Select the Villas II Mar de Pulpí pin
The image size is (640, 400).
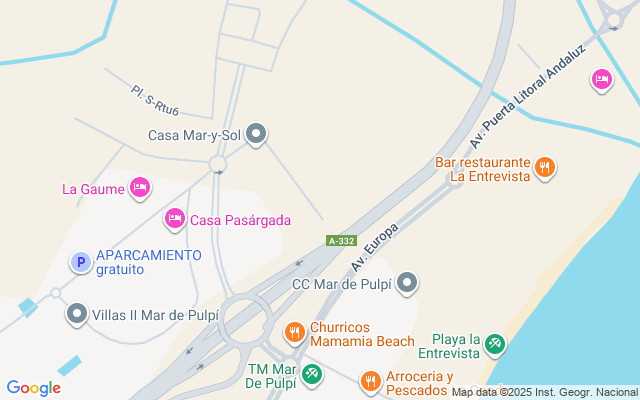[77, 314]
